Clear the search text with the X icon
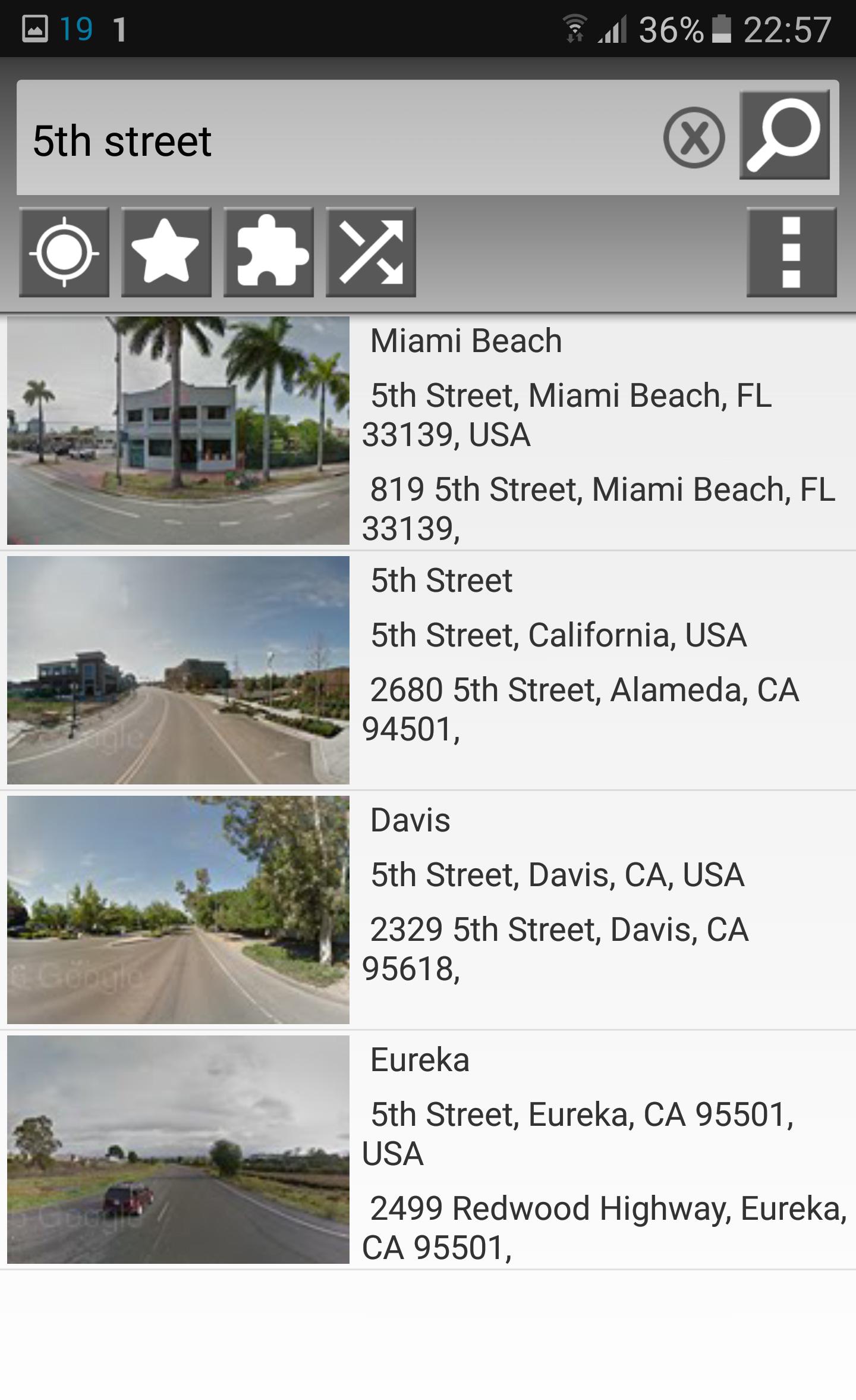The image size is (856, 1400). (x=694, y=138)
